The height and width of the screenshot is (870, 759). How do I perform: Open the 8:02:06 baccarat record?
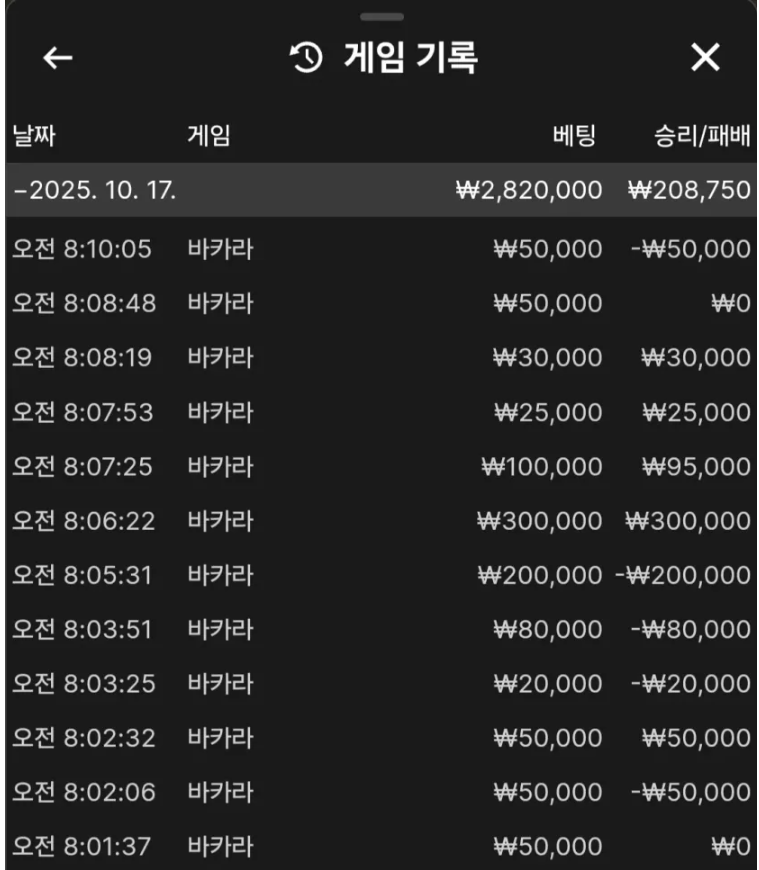(x=379, y=793)
